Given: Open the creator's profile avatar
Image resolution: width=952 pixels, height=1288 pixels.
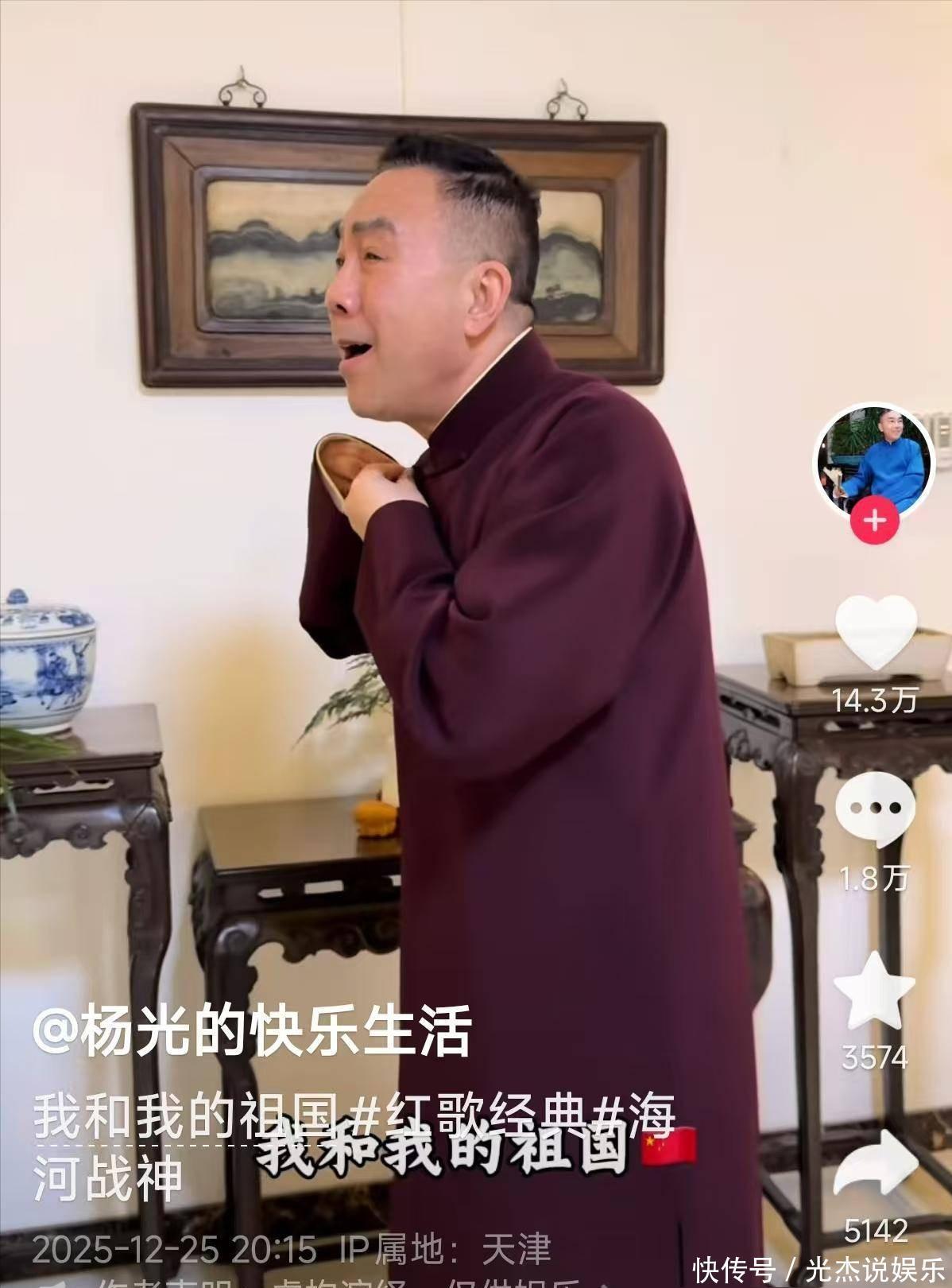Looking at the screenshot, I should point(874,461).
